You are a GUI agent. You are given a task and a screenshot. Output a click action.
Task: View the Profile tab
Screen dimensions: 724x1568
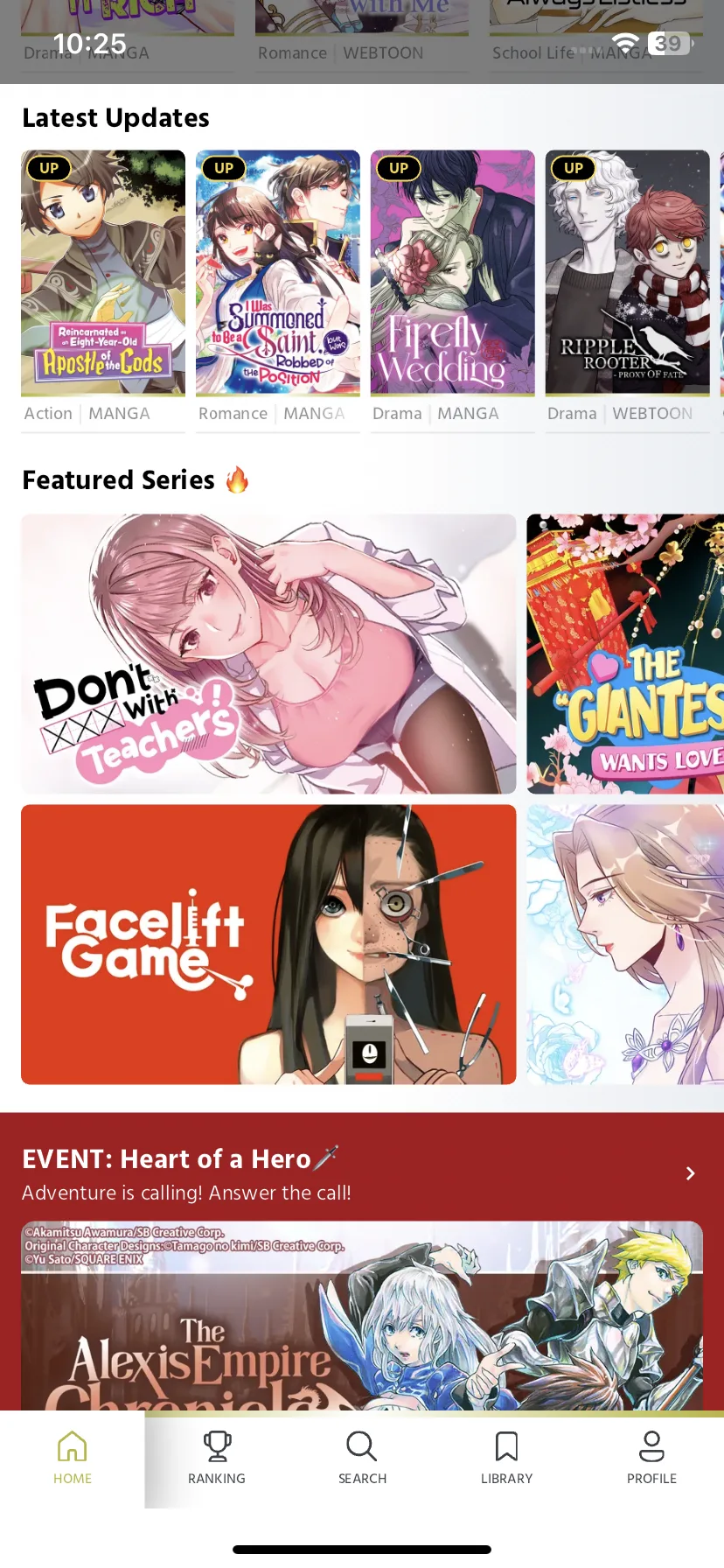[651, 1459]
